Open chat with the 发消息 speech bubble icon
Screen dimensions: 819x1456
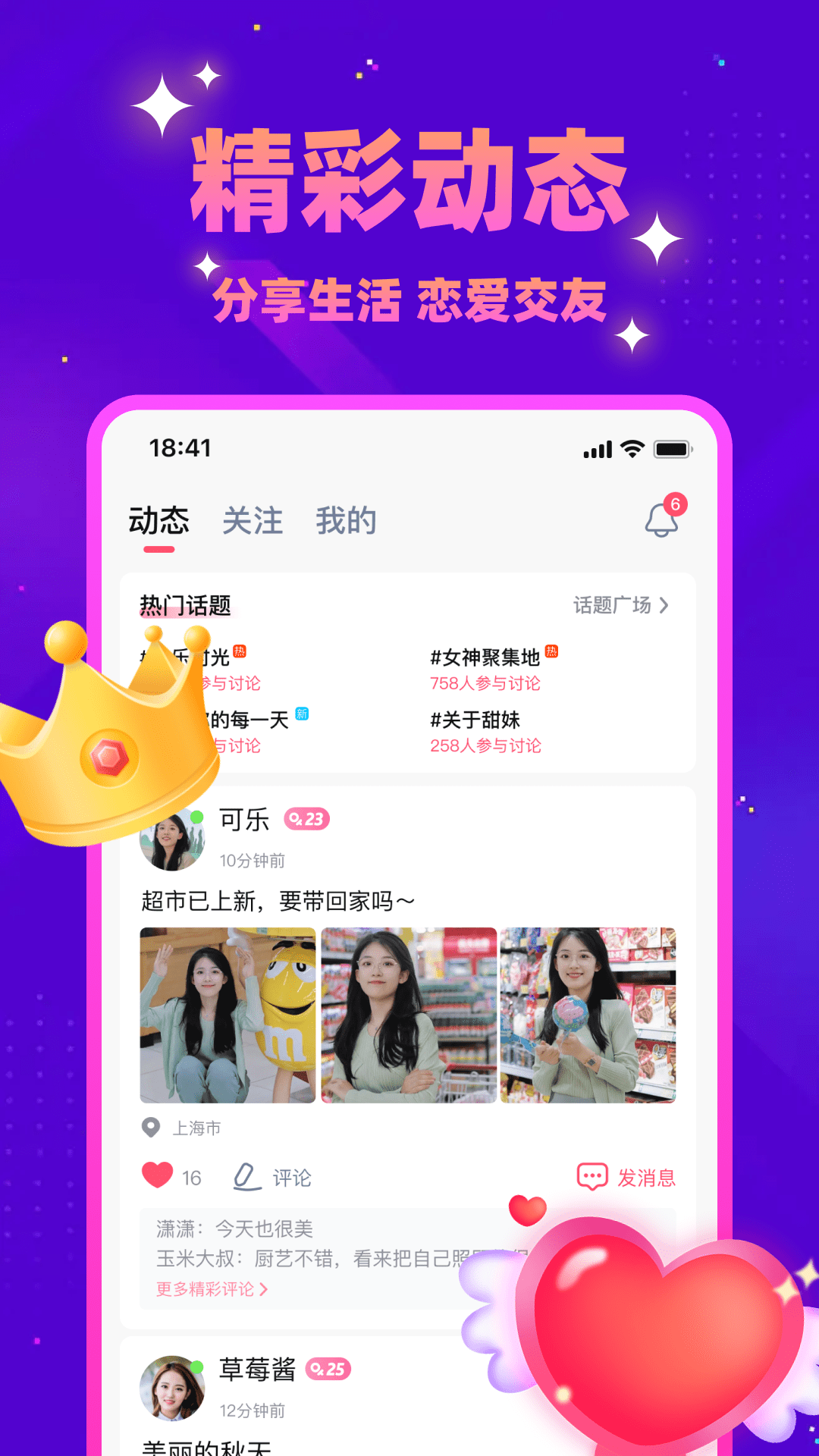[x=593, y=1175]
